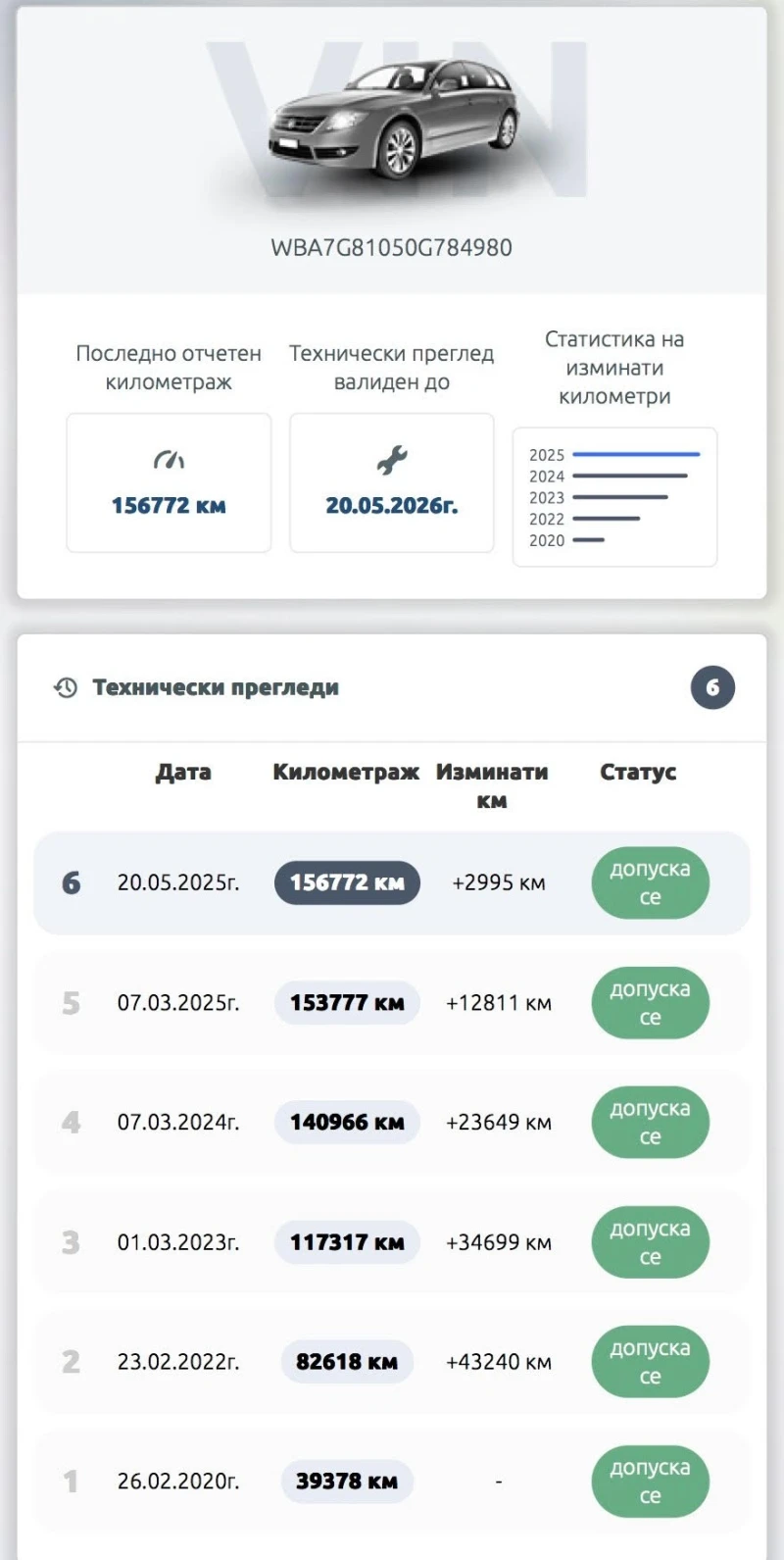Toggle the допуска се status on record 3

point(650,1242)
